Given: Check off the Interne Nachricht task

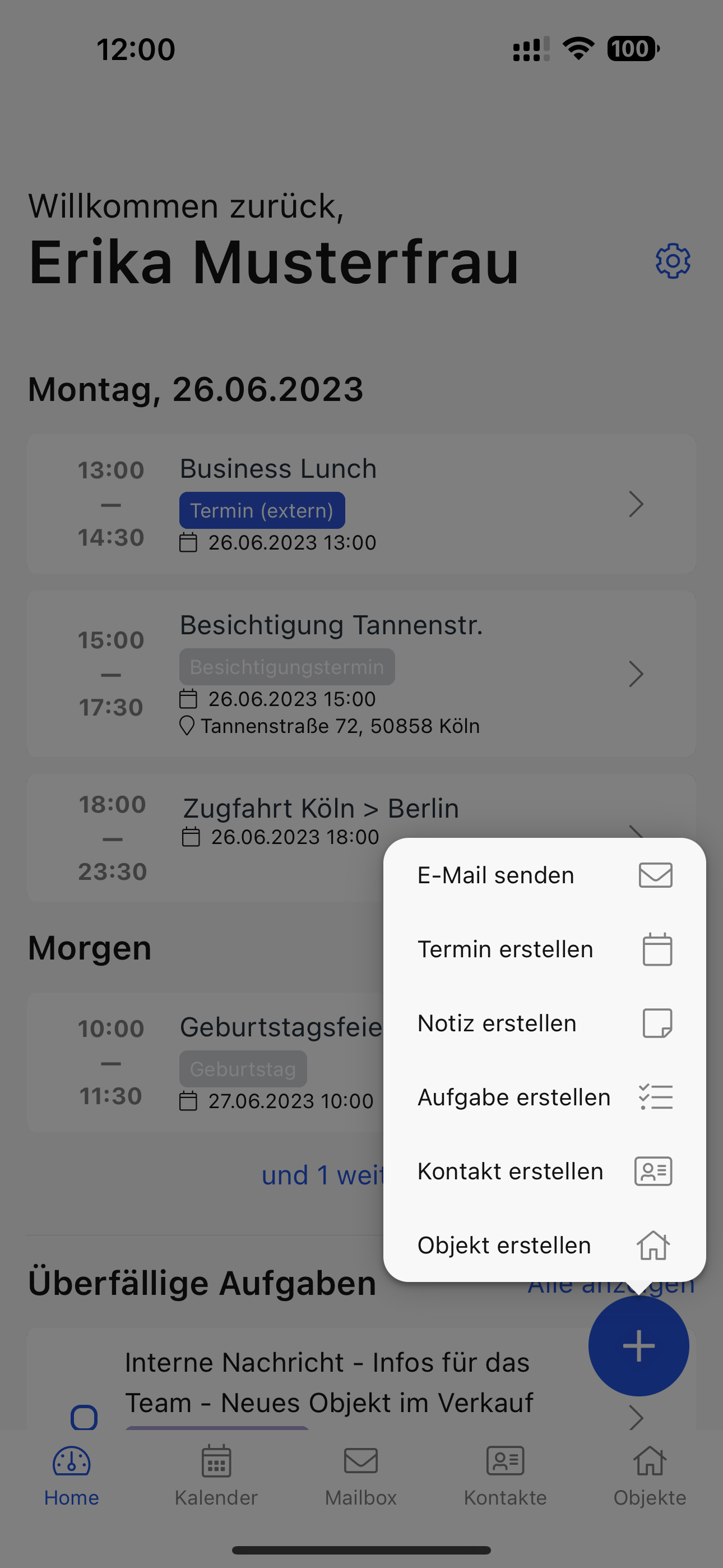Looking at the screenshot, I should point(84,1417).
